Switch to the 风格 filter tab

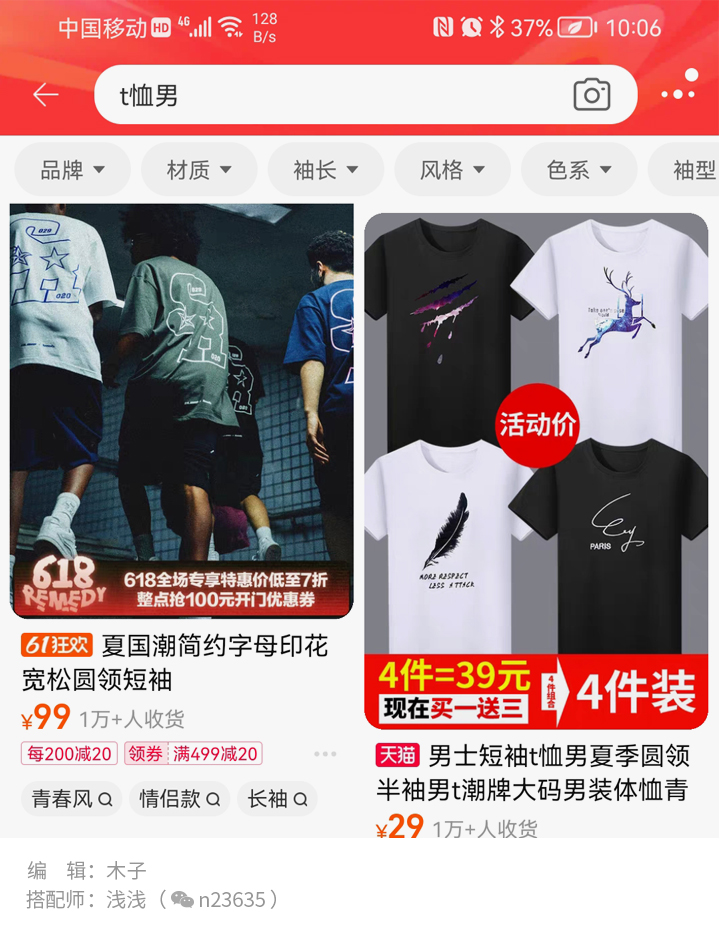click(452, 170)
